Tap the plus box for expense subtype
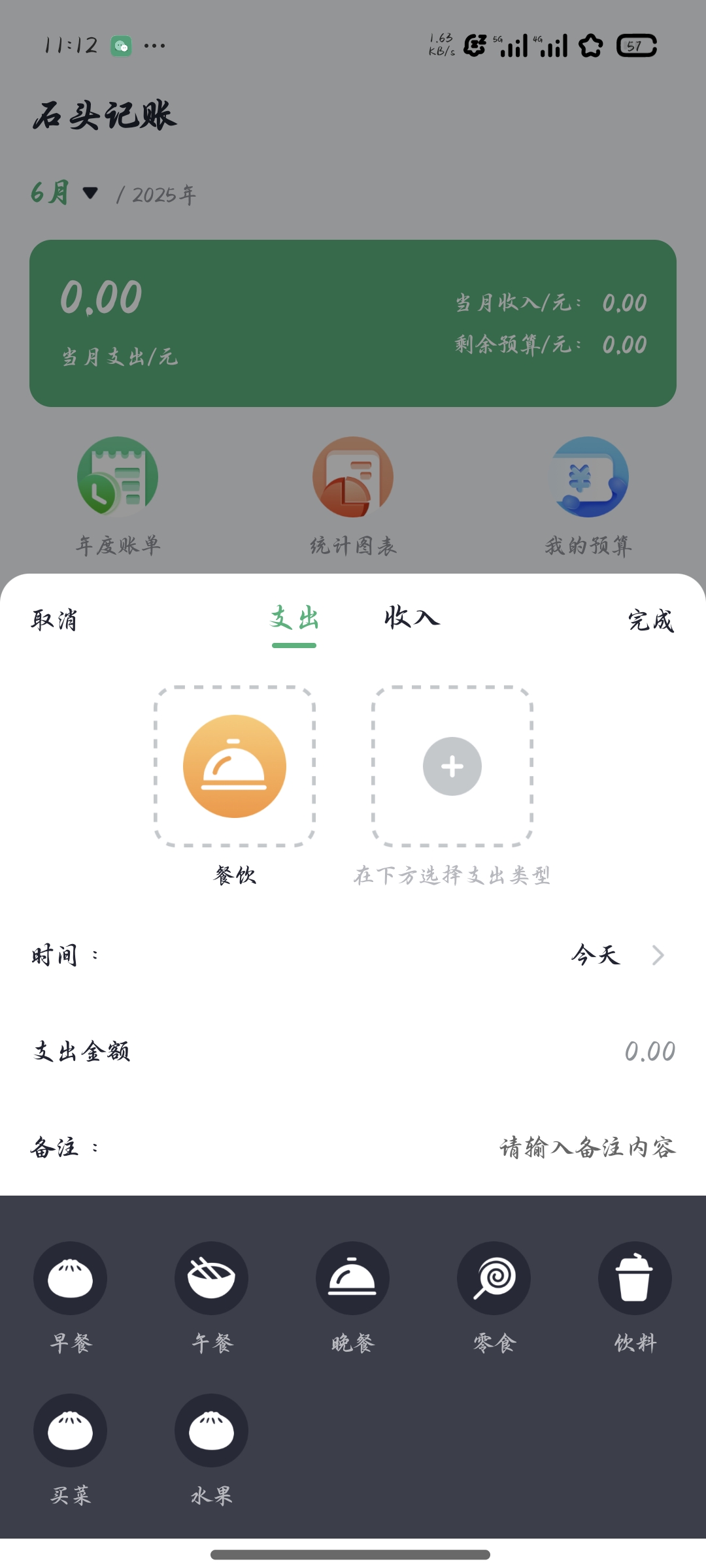 pyautogui.click(x=452, y=766)
